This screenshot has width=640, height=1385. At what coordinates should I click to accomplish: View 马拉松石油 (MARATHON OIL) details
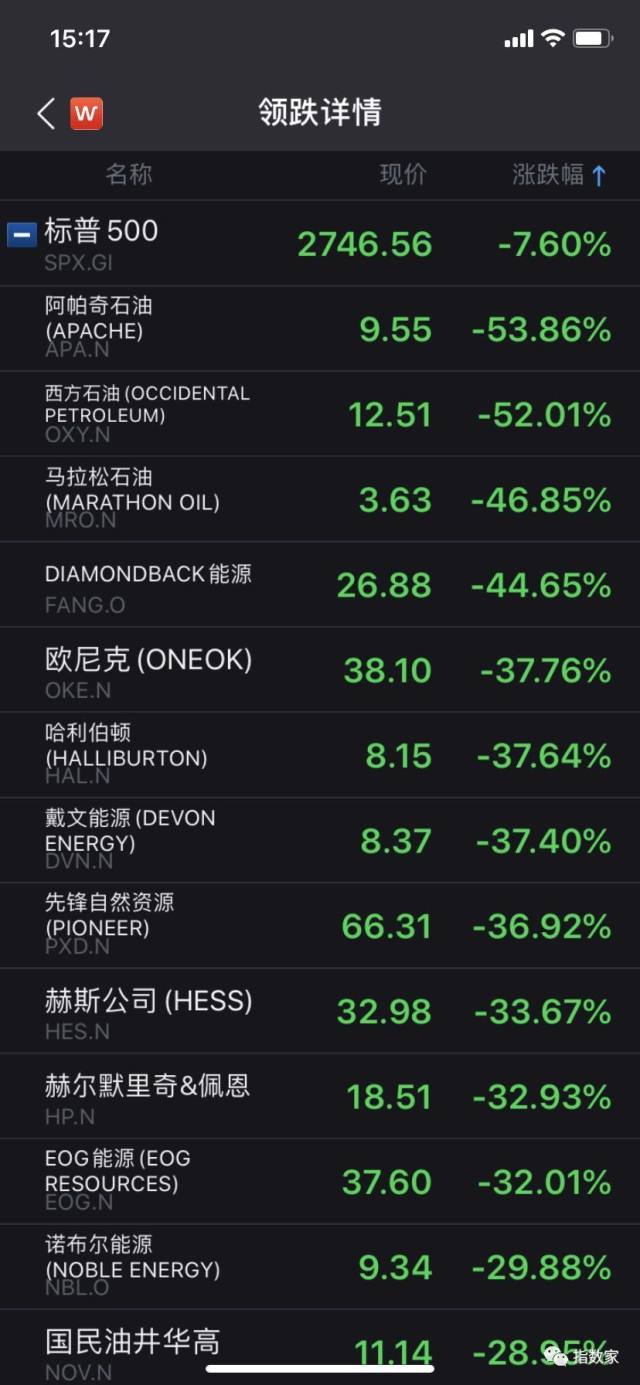(320, 499)
